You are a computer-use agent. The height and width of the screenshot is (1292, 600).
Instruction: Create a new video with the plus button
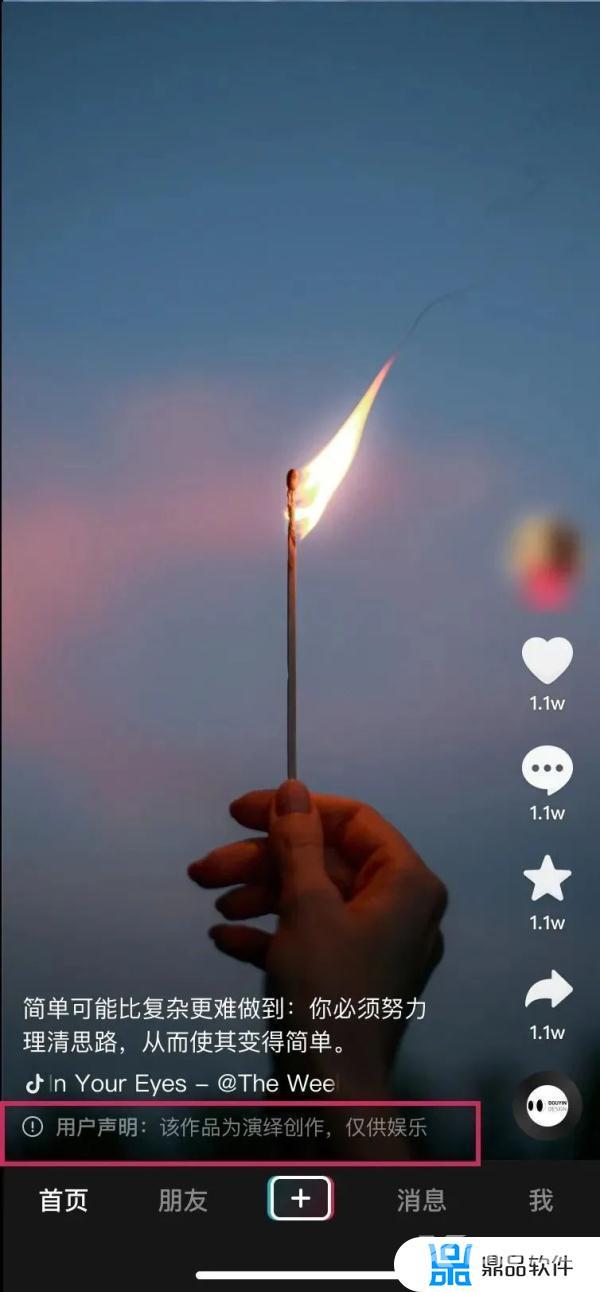300,1198
